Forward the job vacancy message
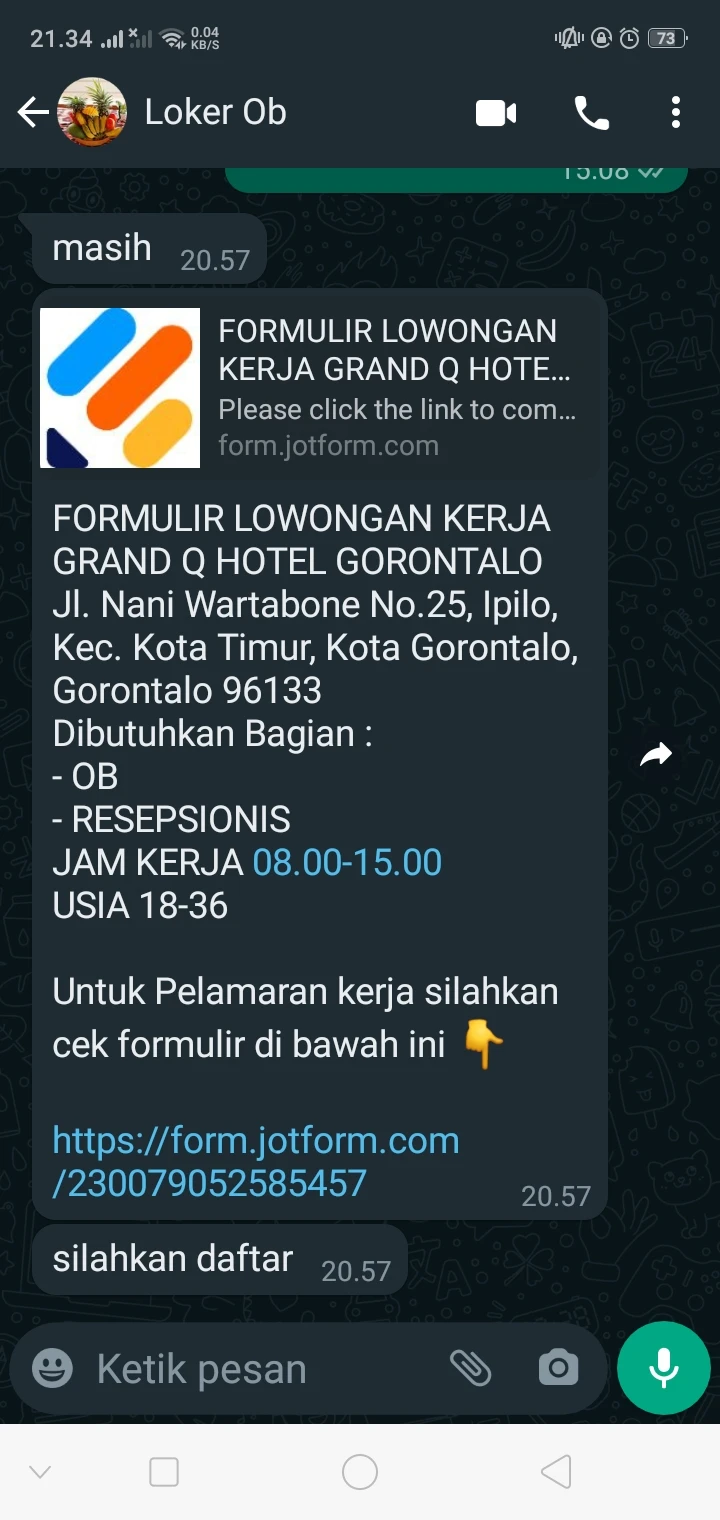 pos(656,755)
